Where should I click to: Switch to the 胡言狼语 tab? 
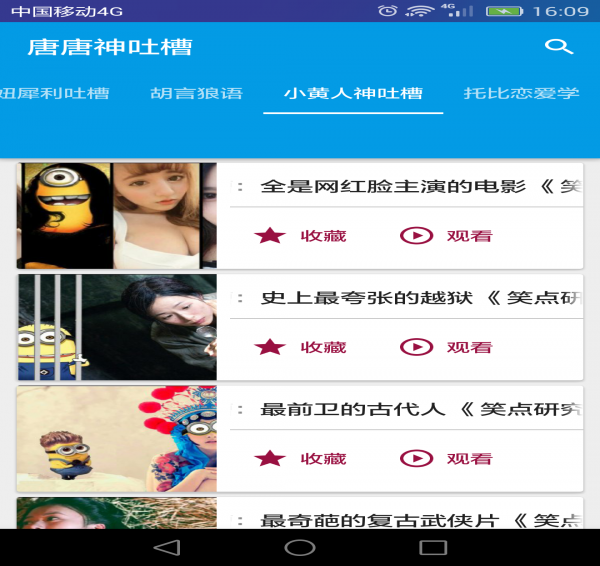(x=196, y=94)
